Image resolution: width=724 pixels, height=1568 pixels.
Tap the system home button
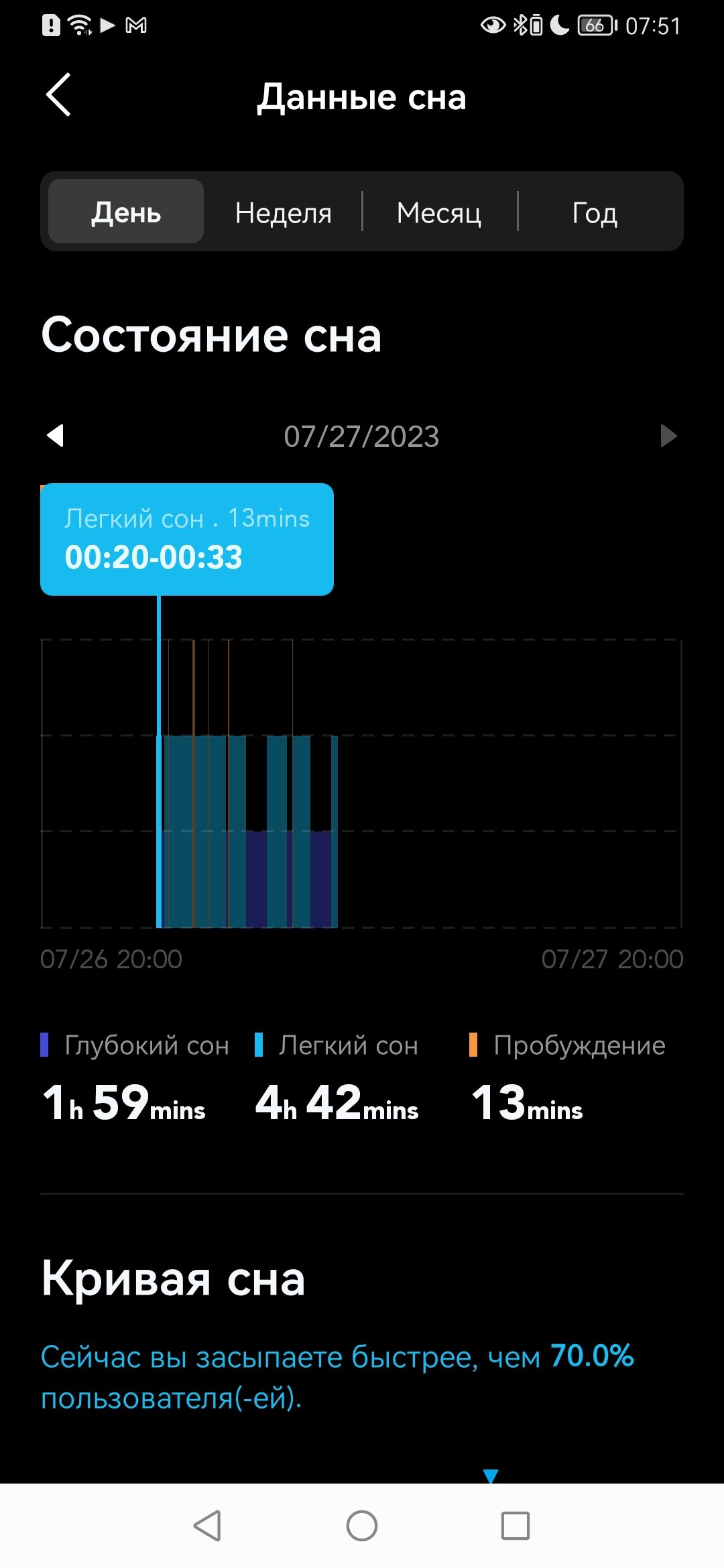[362, 1526]
